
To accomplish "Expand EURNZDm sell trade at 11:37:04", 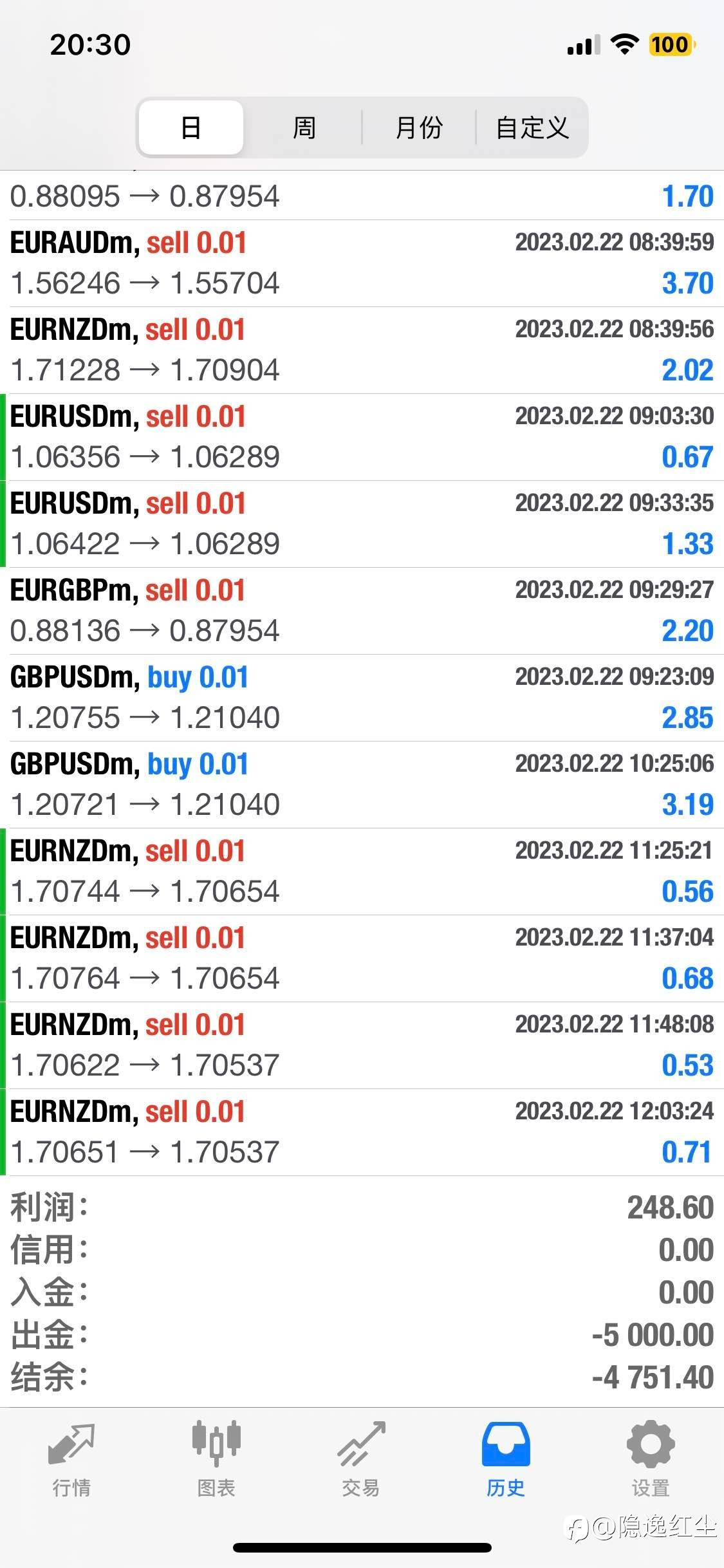I will 362,958.
